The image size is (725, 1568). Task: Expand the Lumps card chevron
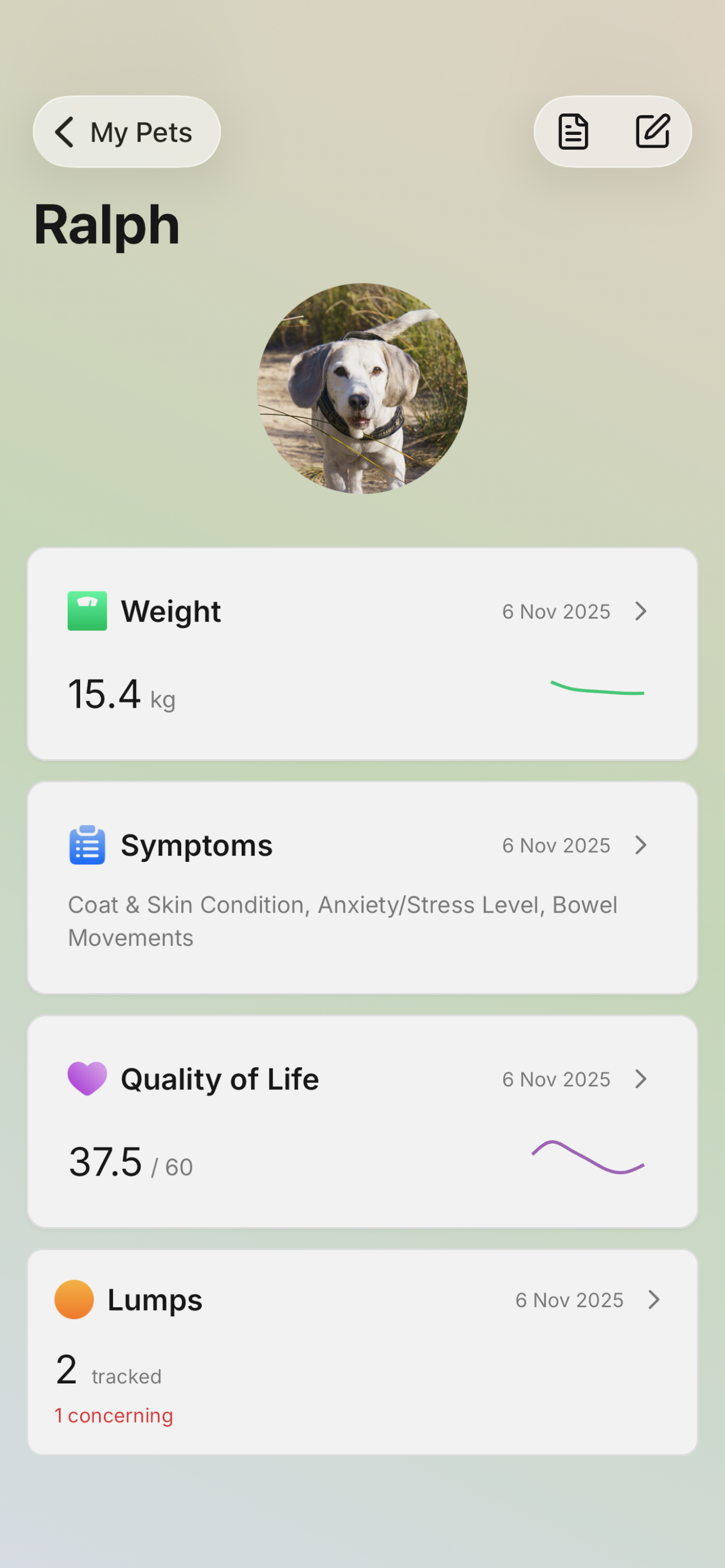[654, 1299]
